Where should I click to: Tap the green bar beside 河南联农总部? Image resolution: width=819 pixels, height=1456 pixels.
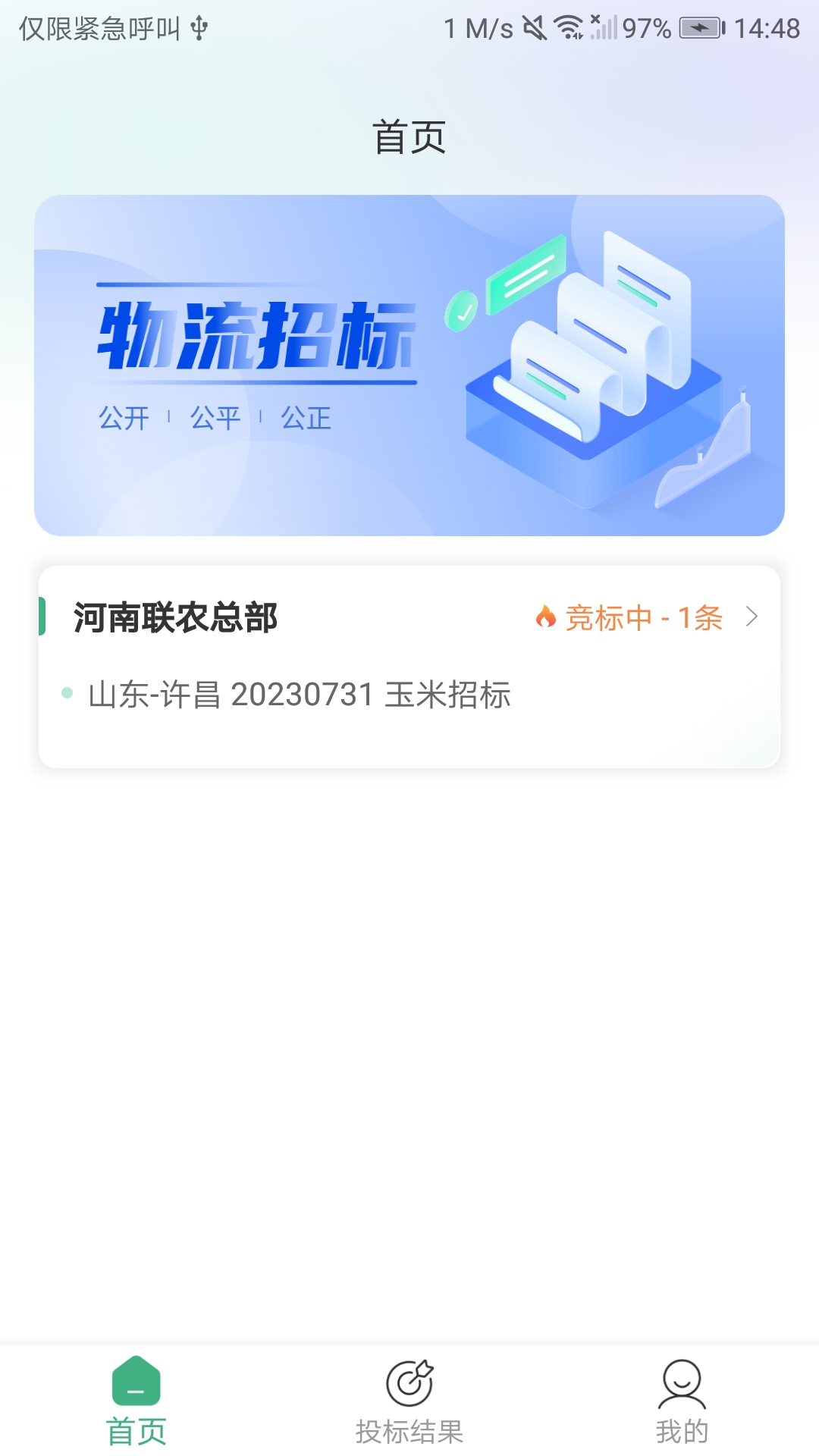(41, 618)
